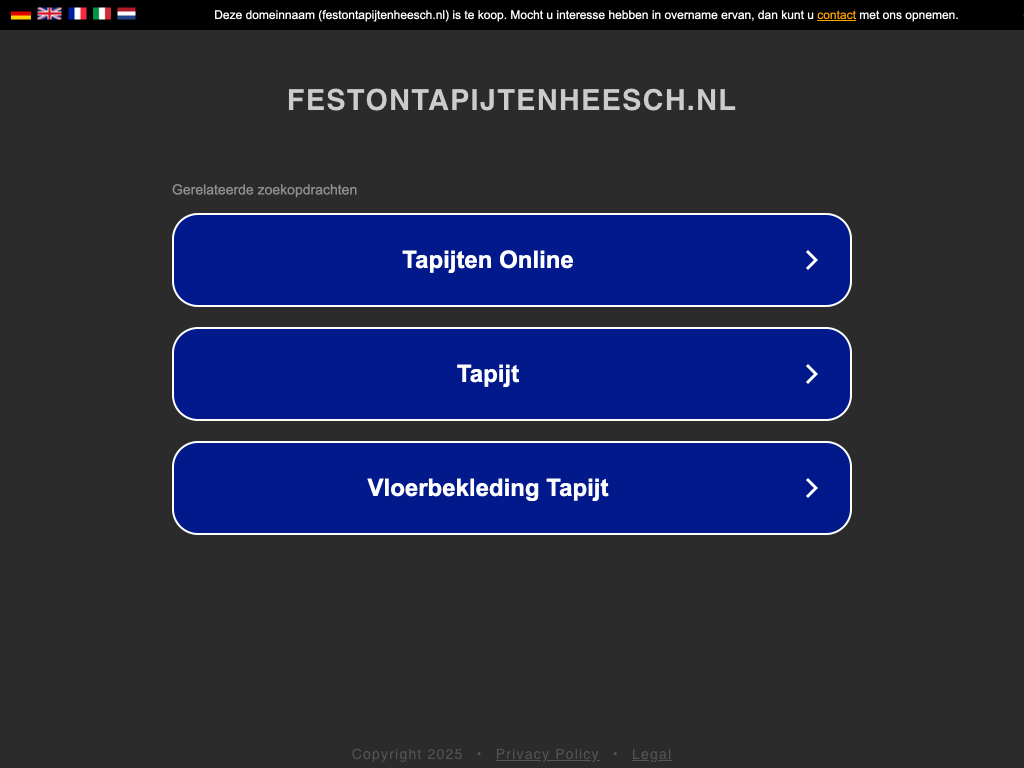1024x768 pixels.
Task: Open the Privacy Policy link
Action: coord(547,754)
